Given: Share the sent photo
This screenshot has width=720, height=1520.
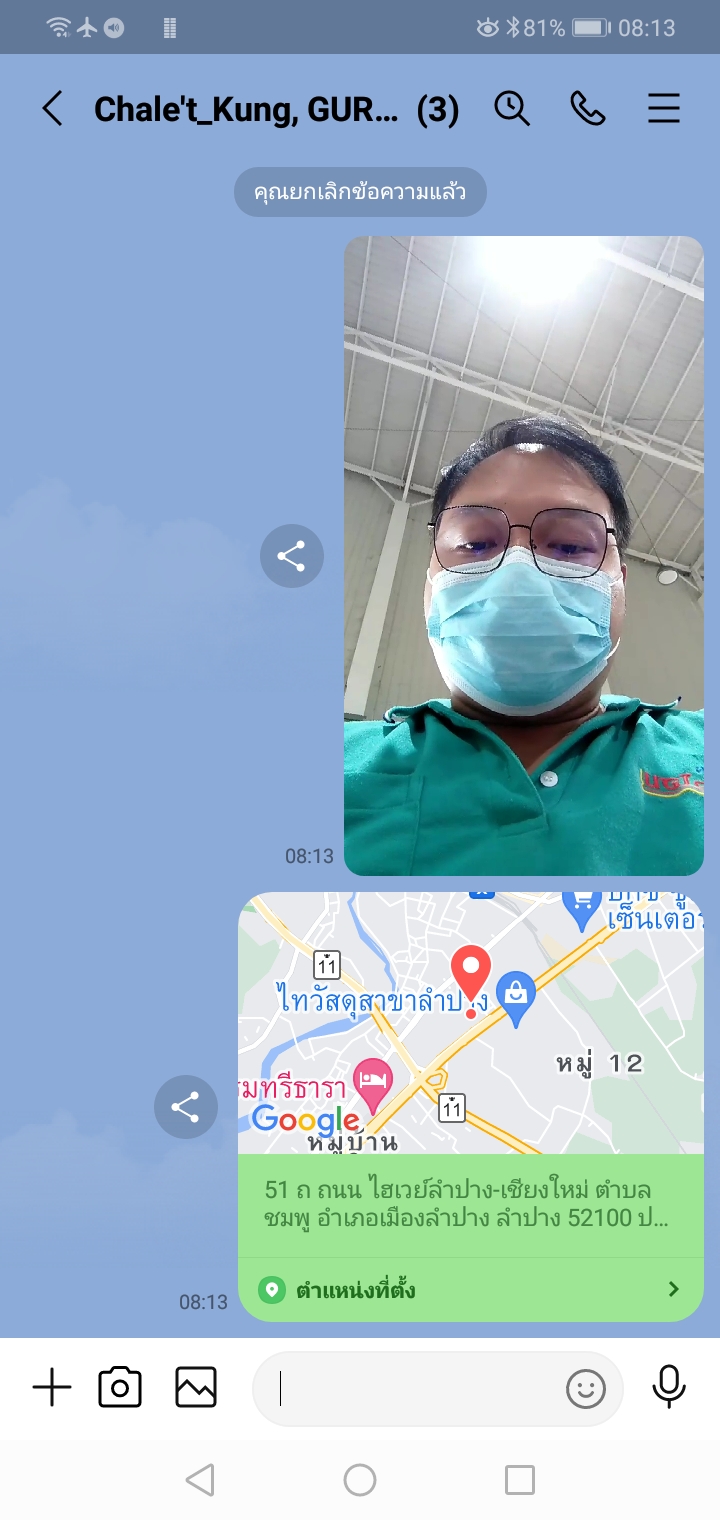Looking at the screenshot, I should [291, 556].
